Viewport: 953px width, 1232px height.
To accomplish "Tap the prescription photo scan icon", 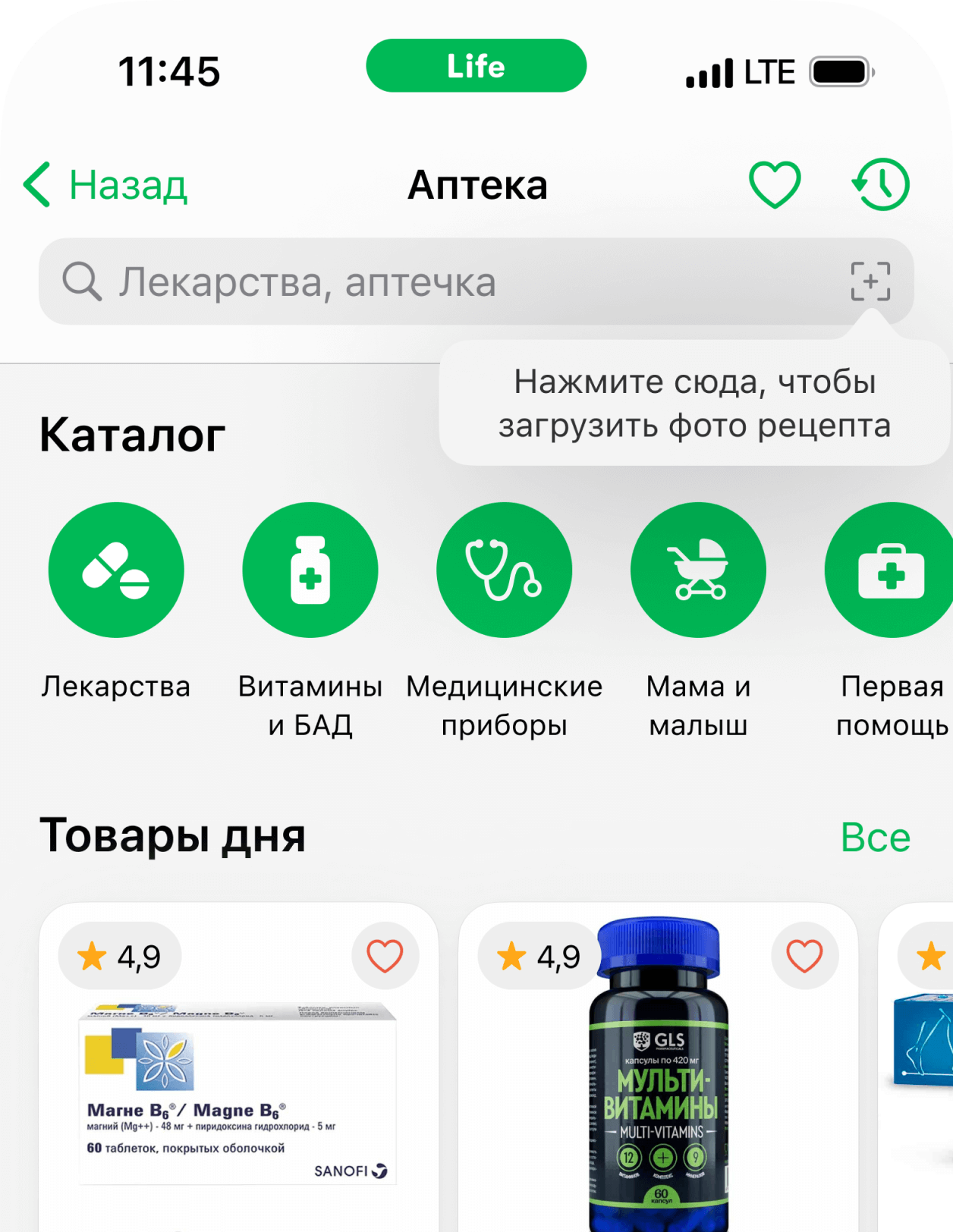I will pyautogui.click(x=870, y=281).
